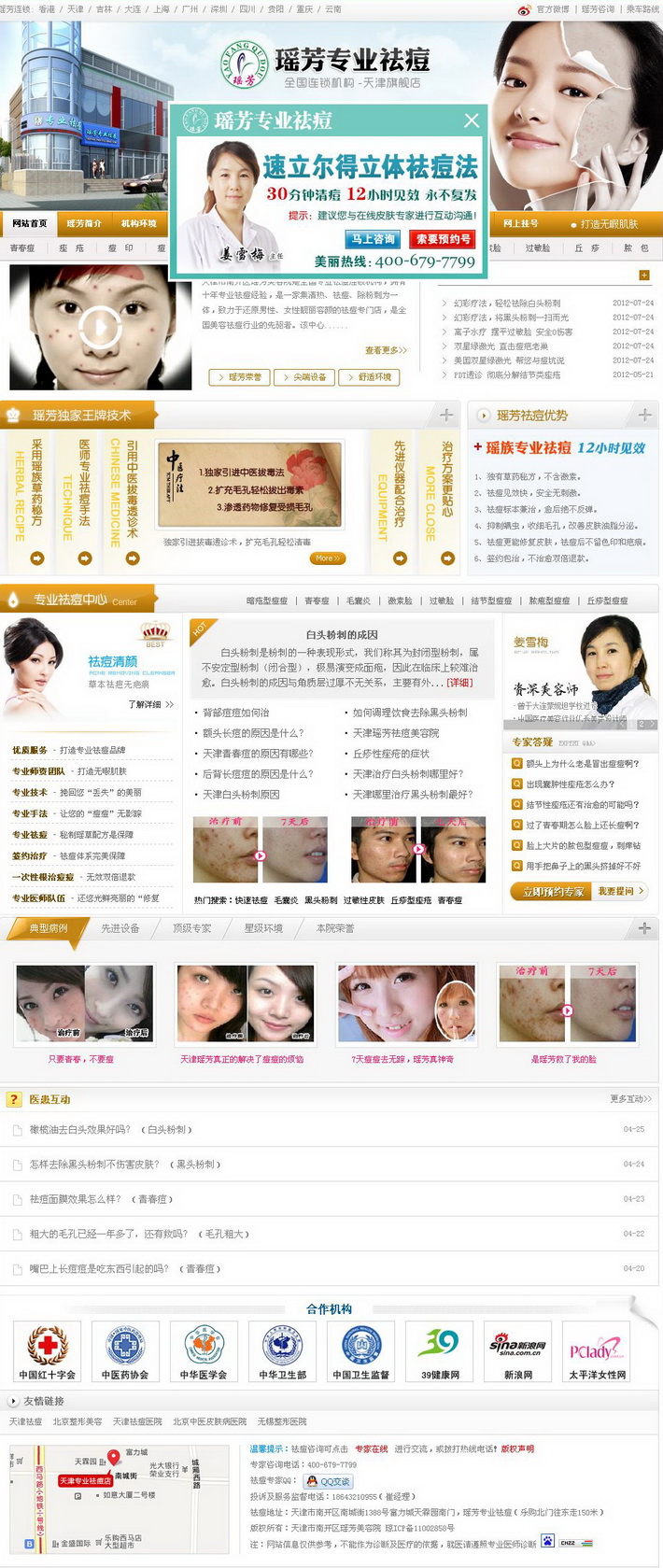Open 网上挂号 in the navigation bar
Screen dimensions: 663x1568
(520, 223)
